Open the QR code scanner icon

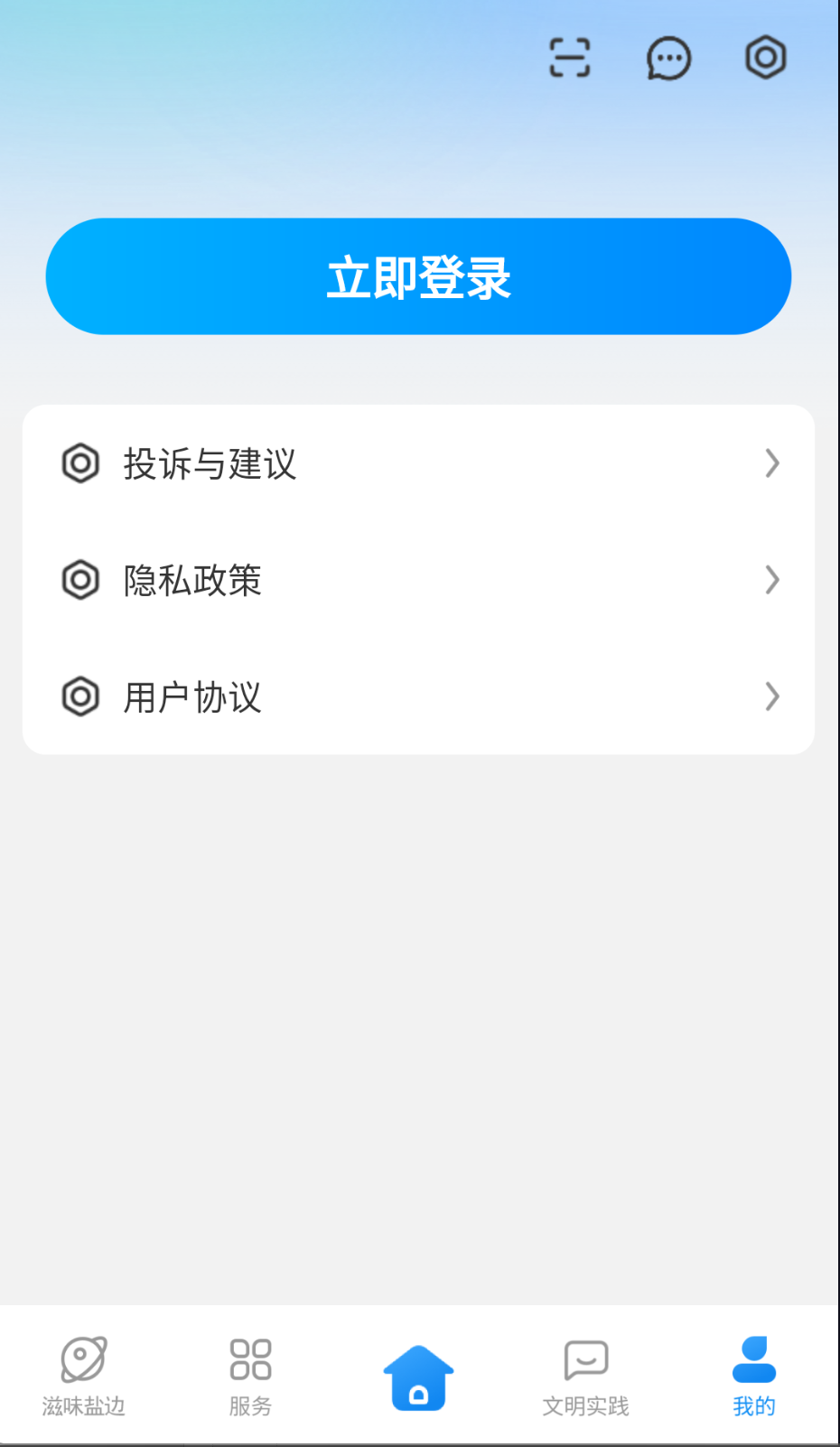(x=571, y=56)
